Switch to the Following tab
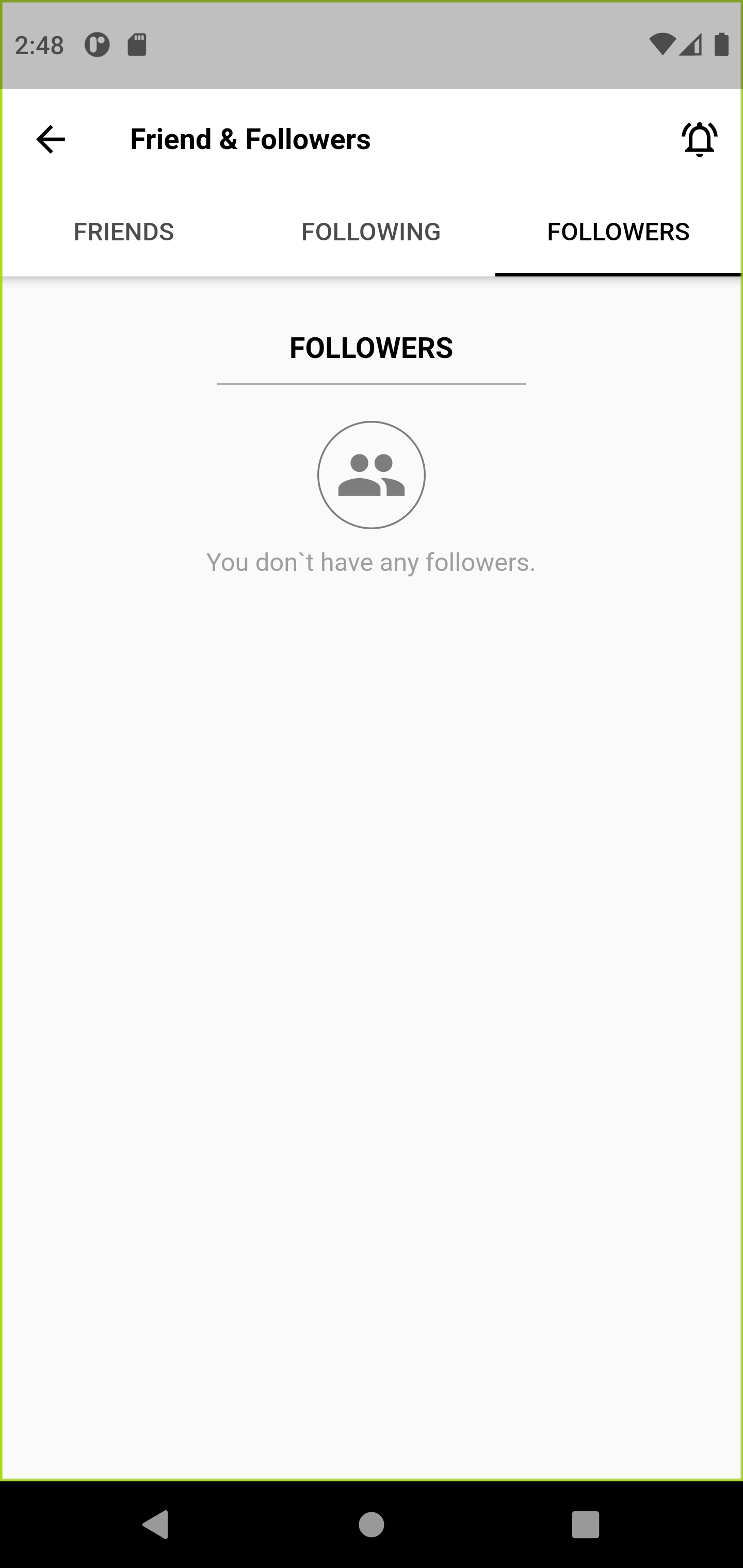The width and height of the screenshot is (743, 1568). (x=371, y=232)
